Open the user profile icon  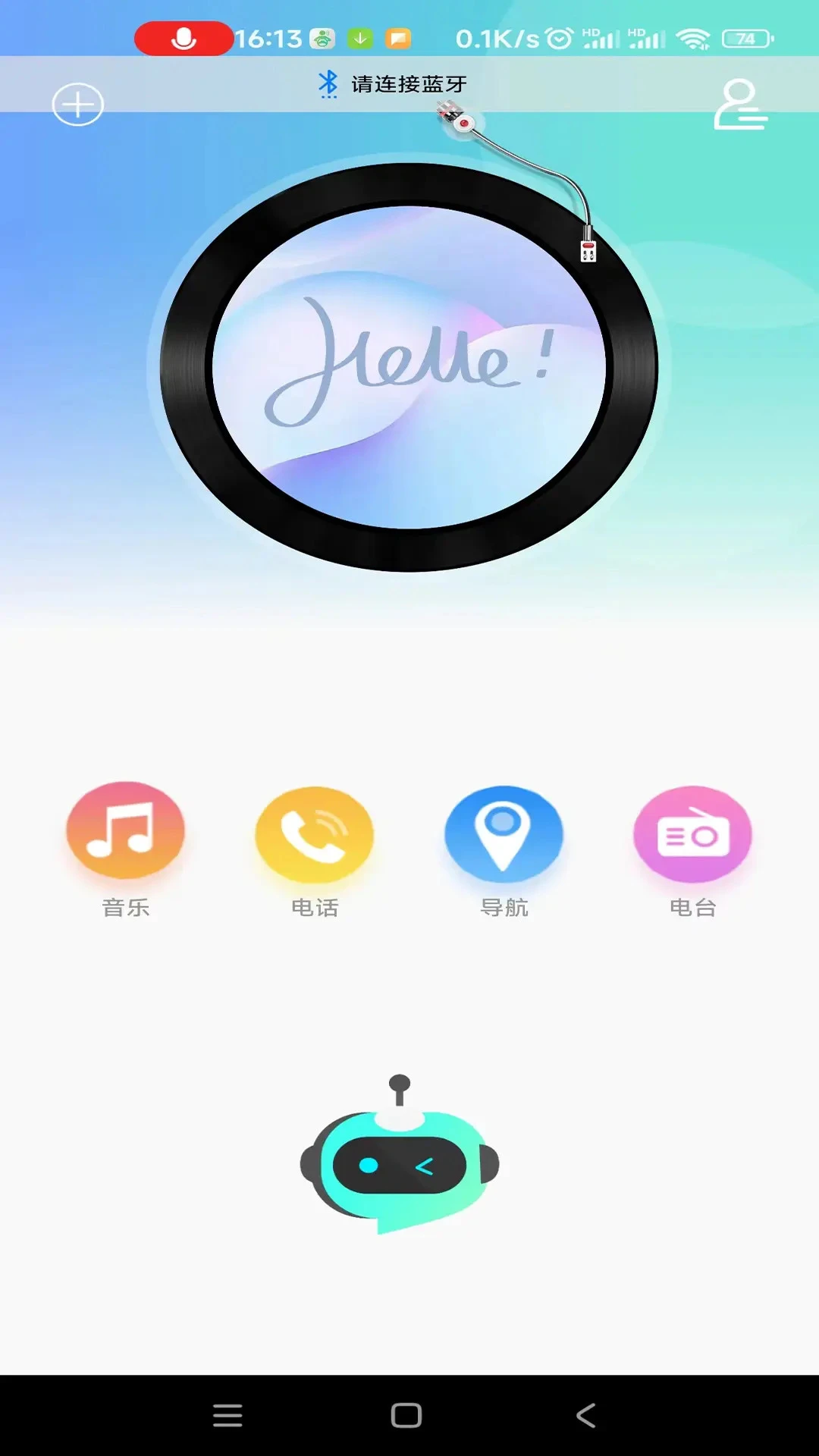pos(740,105)
